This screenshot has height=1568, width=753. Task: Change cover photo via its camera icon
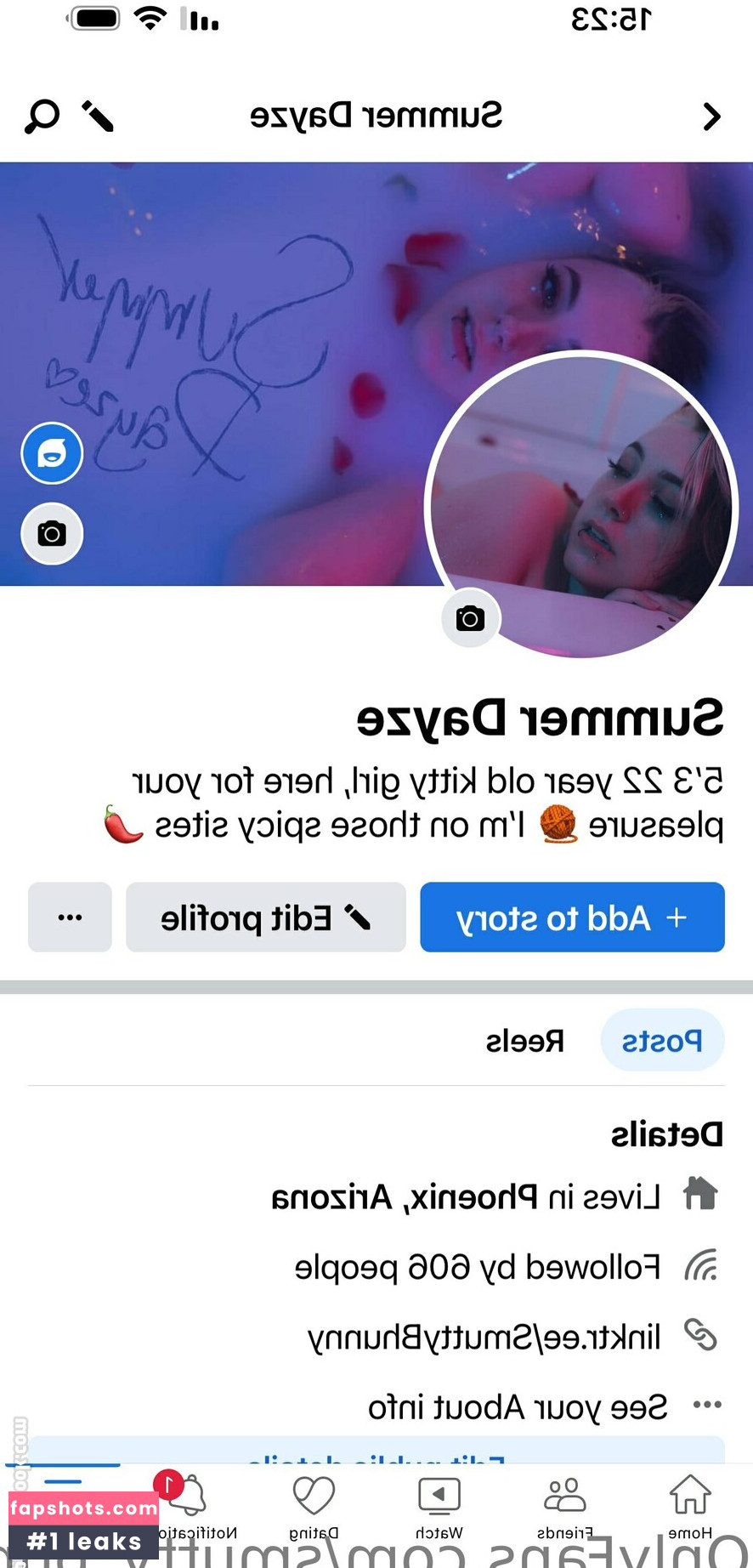tap(52, 534)
